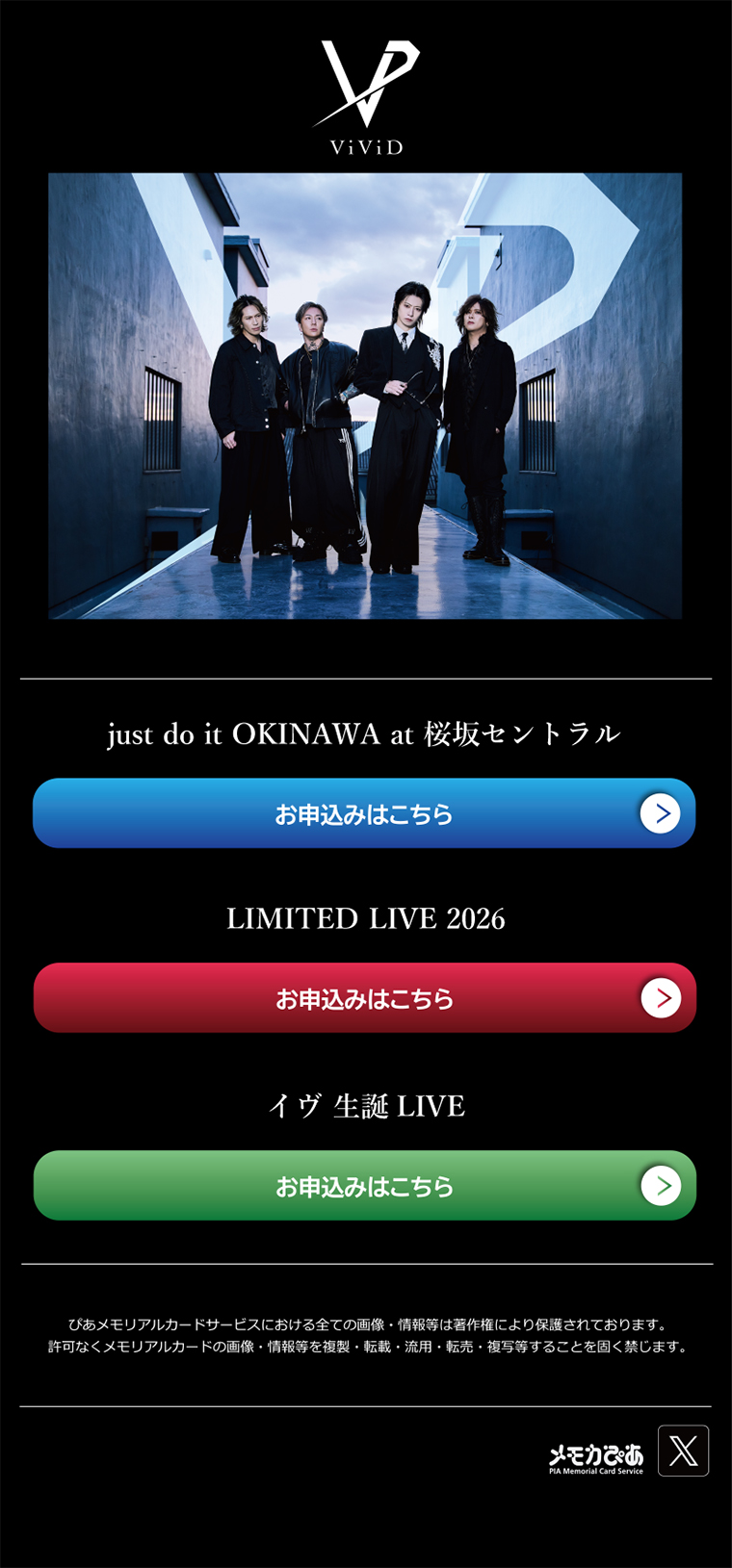The height and width of the screenshot is (1568, 732).
Task: Open the メモカぴあ service link
Action: click(x=596, y=1457)
